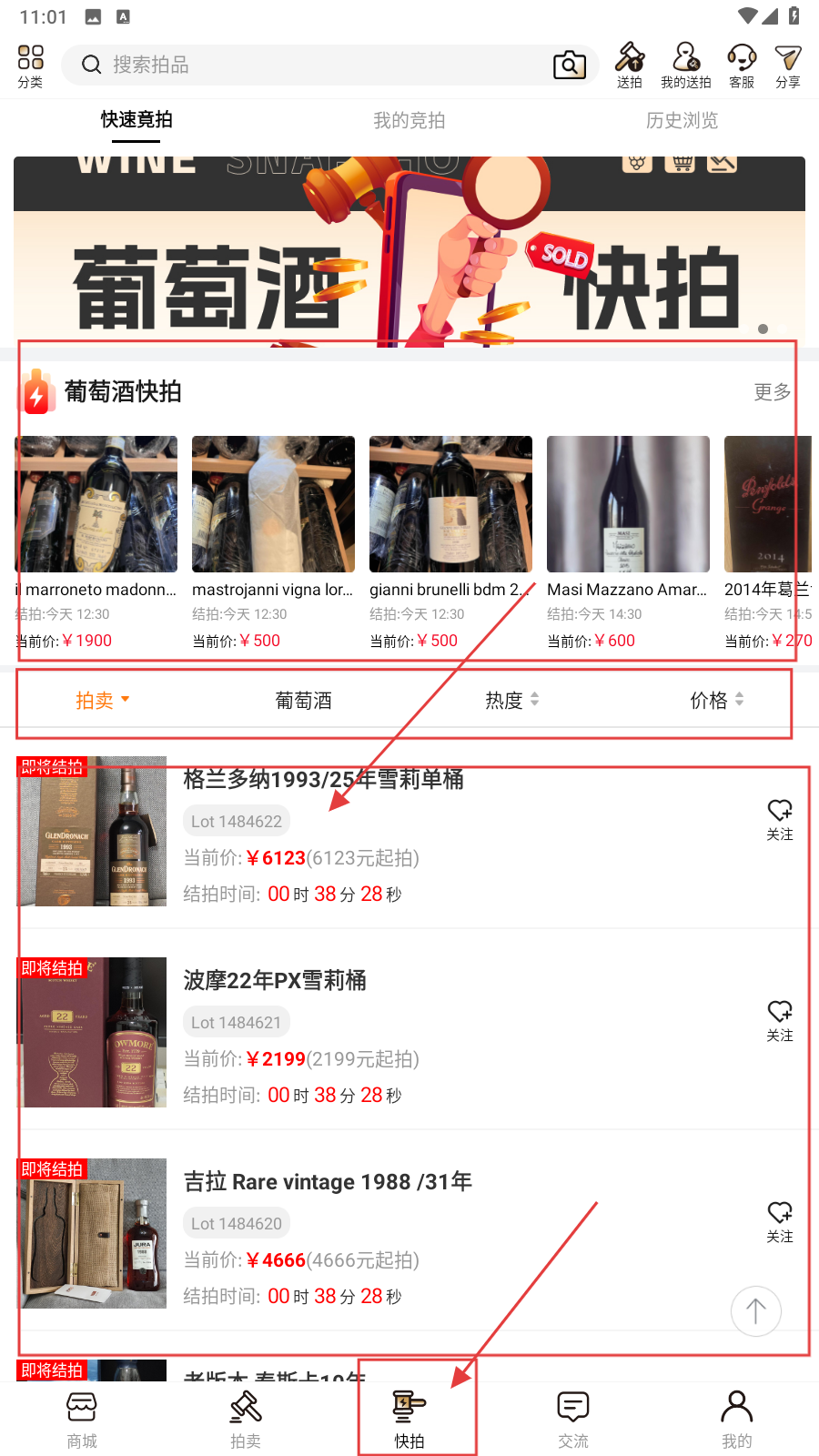
Task: Expand the 拍卖 dropdown filter
Action: pos(102,700)
